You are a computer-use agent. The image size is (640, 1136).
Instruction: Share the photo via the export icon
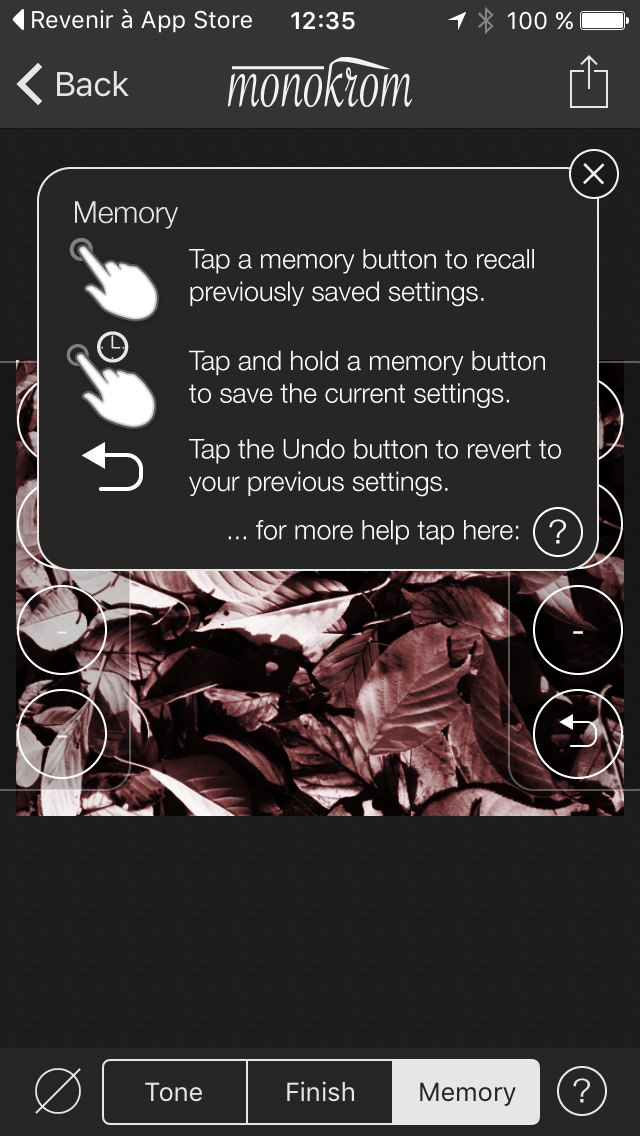pos(588,83)
